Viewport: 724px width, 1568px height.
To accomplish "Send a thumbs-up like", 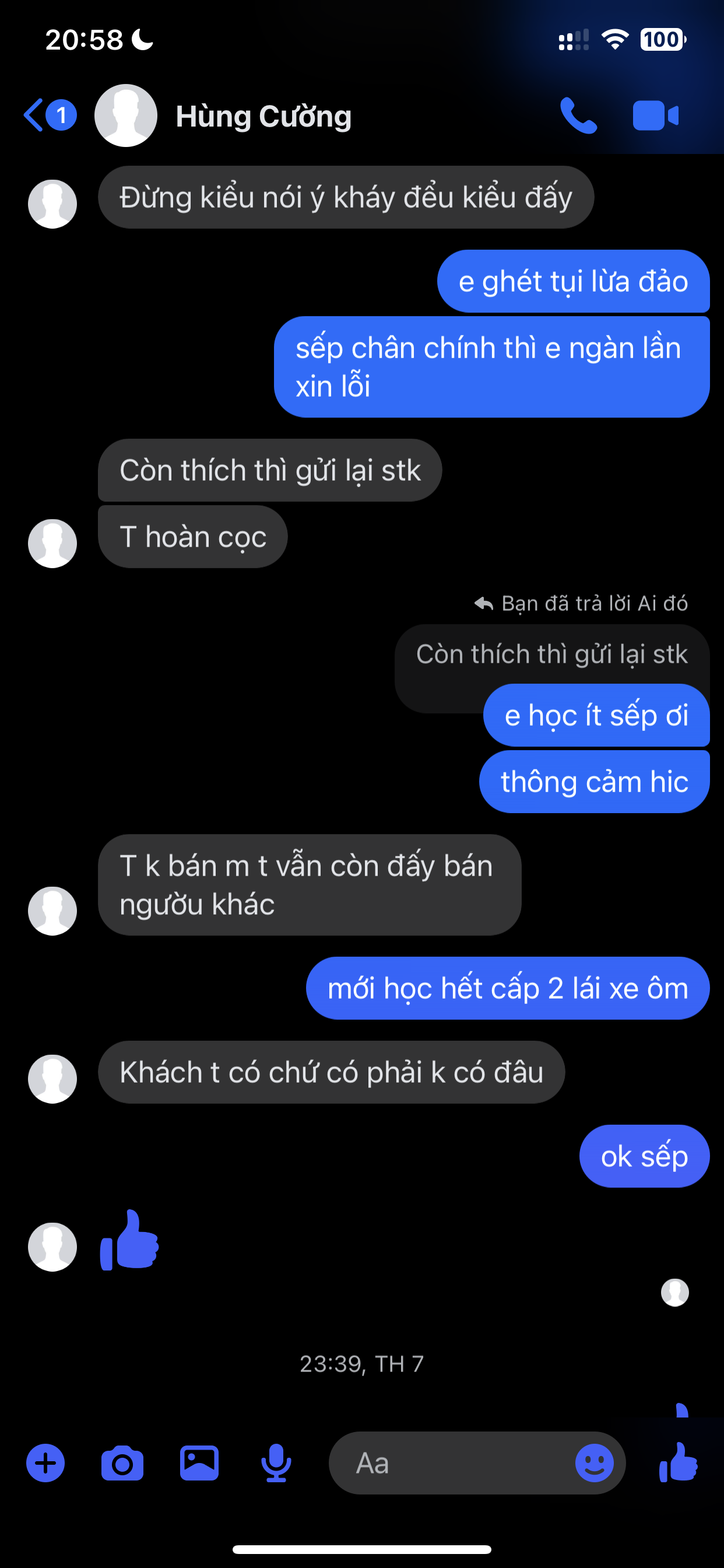I will [x=679, y=1462].
